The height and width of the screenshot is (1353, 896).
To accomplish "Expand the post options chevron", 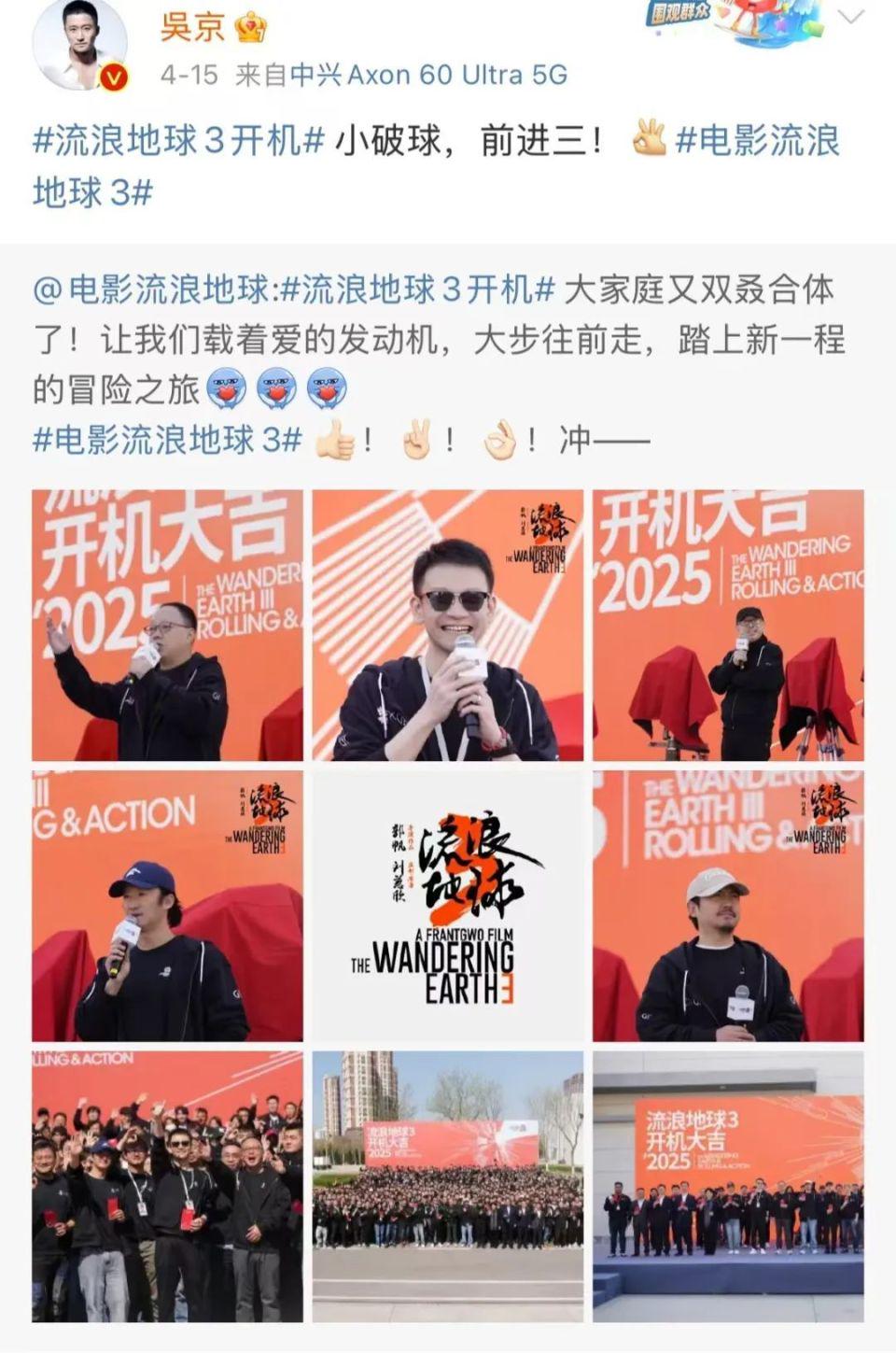I will [850, 18].
